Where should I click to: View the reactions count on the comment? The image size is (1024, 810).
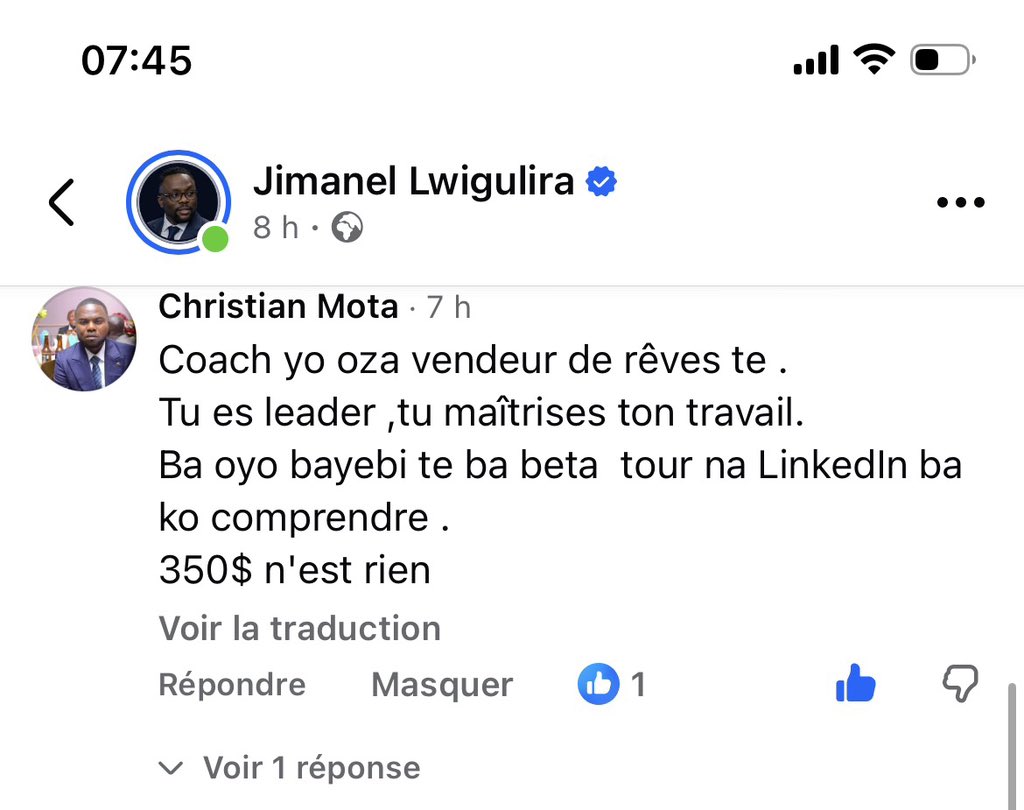(x=612, y=685)
